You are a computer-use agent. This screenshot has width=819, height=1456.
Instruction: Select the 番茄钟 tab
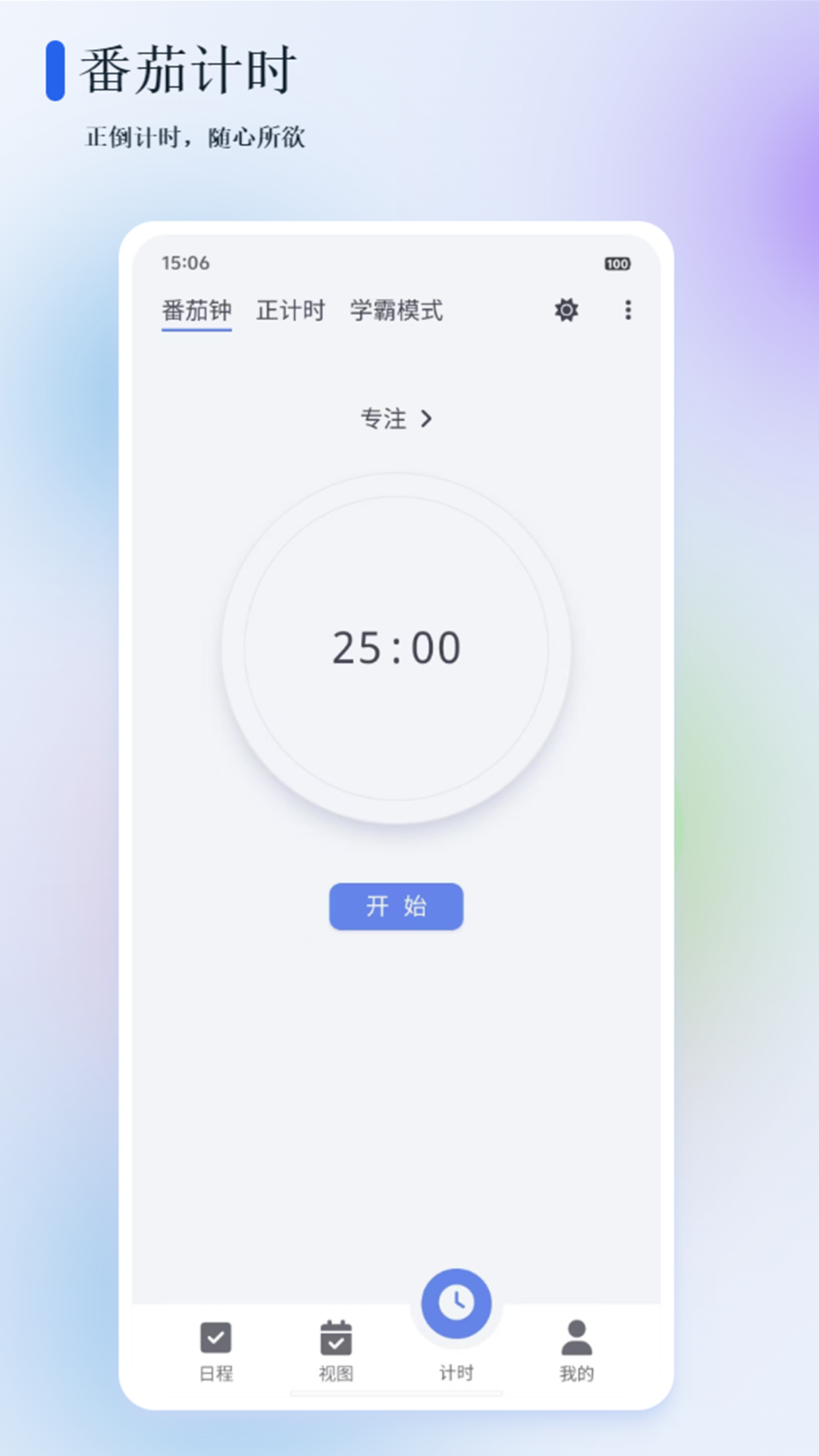pyautogui.click(x=196, y=309)
